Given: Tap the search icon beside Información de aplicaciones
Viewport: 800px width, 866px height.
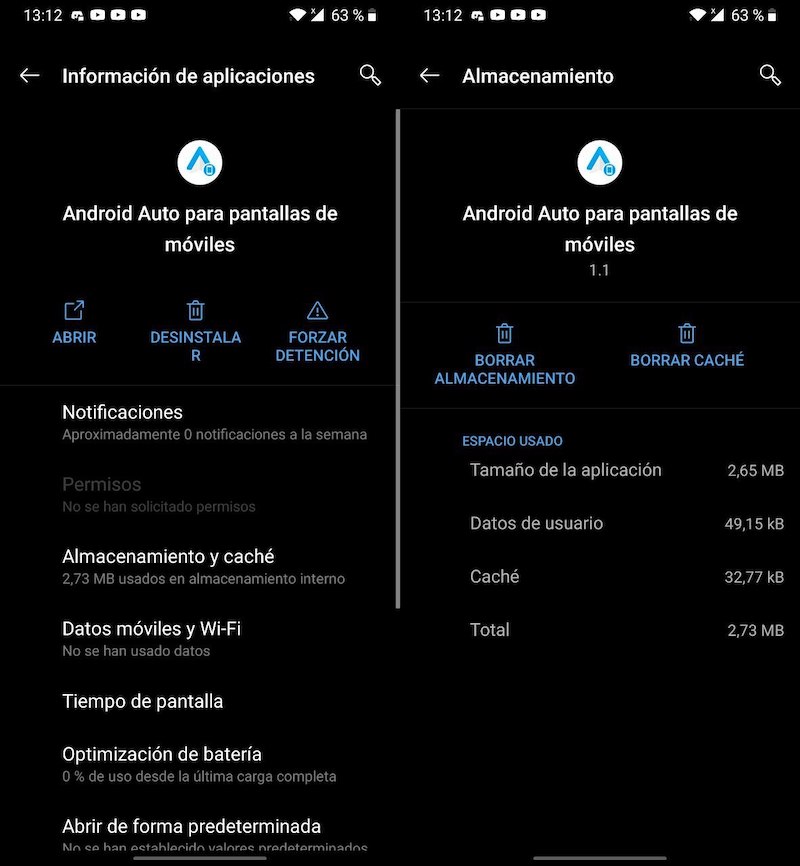Looking at the screenshot, I should 370,76.
